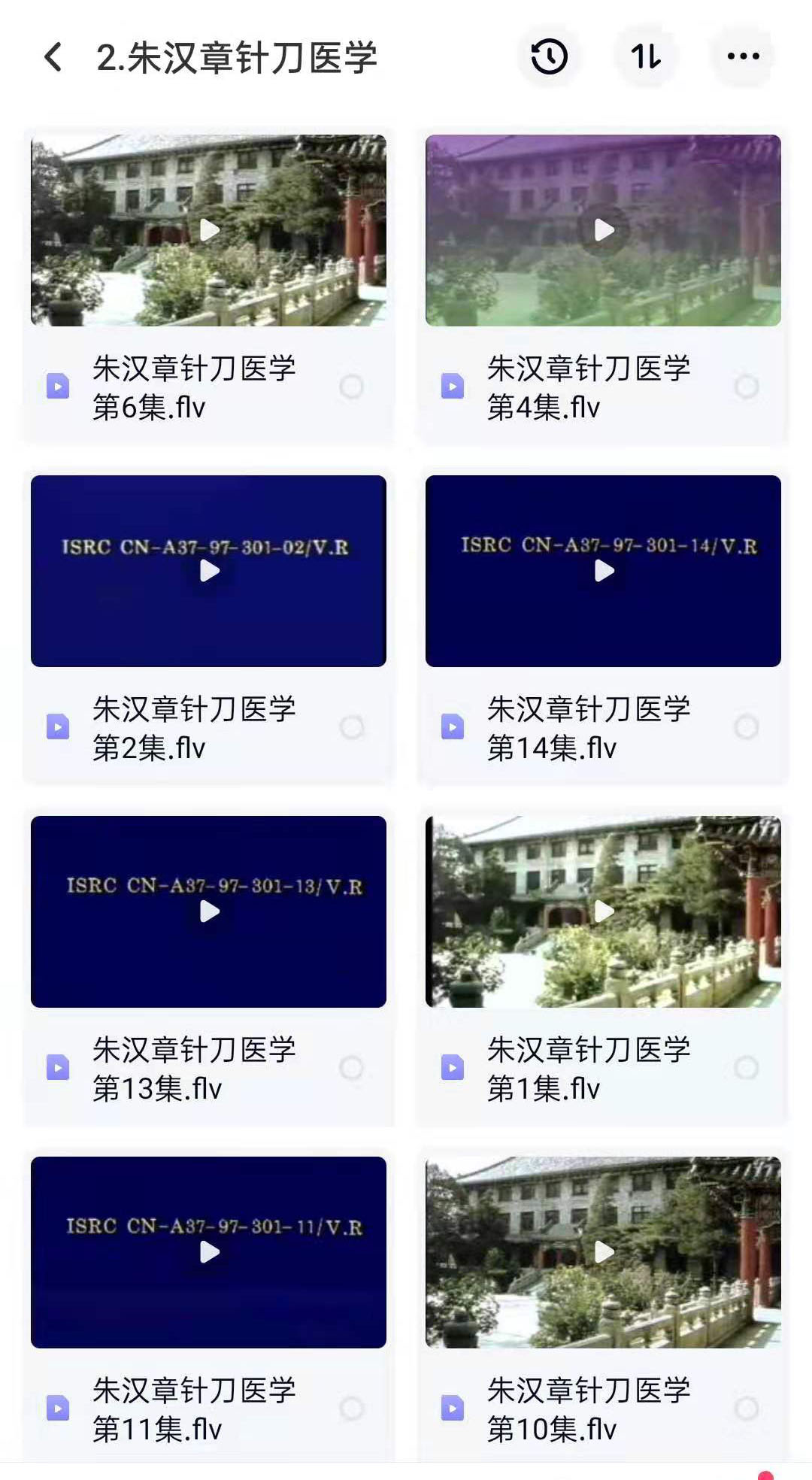Open the sort order options
The height and width of the screenshot is (1480, 812).
[x=646, y=56]
